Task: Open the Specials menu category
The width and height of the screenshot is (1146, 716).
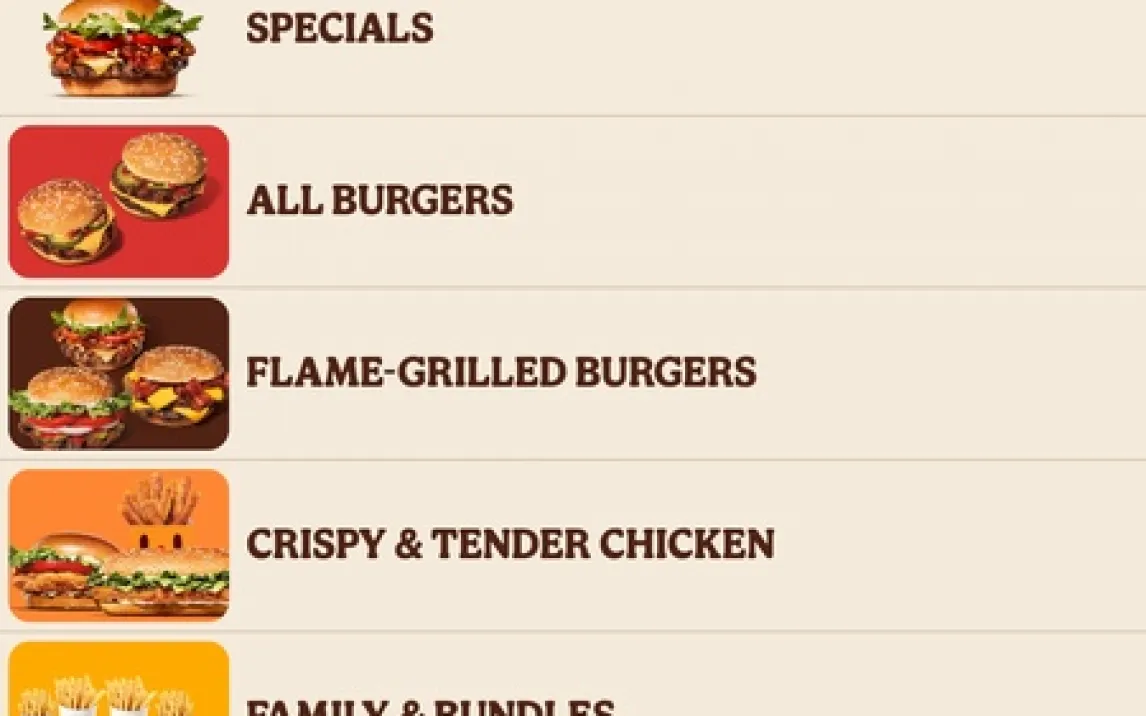Action: click(x=340, y=30)
